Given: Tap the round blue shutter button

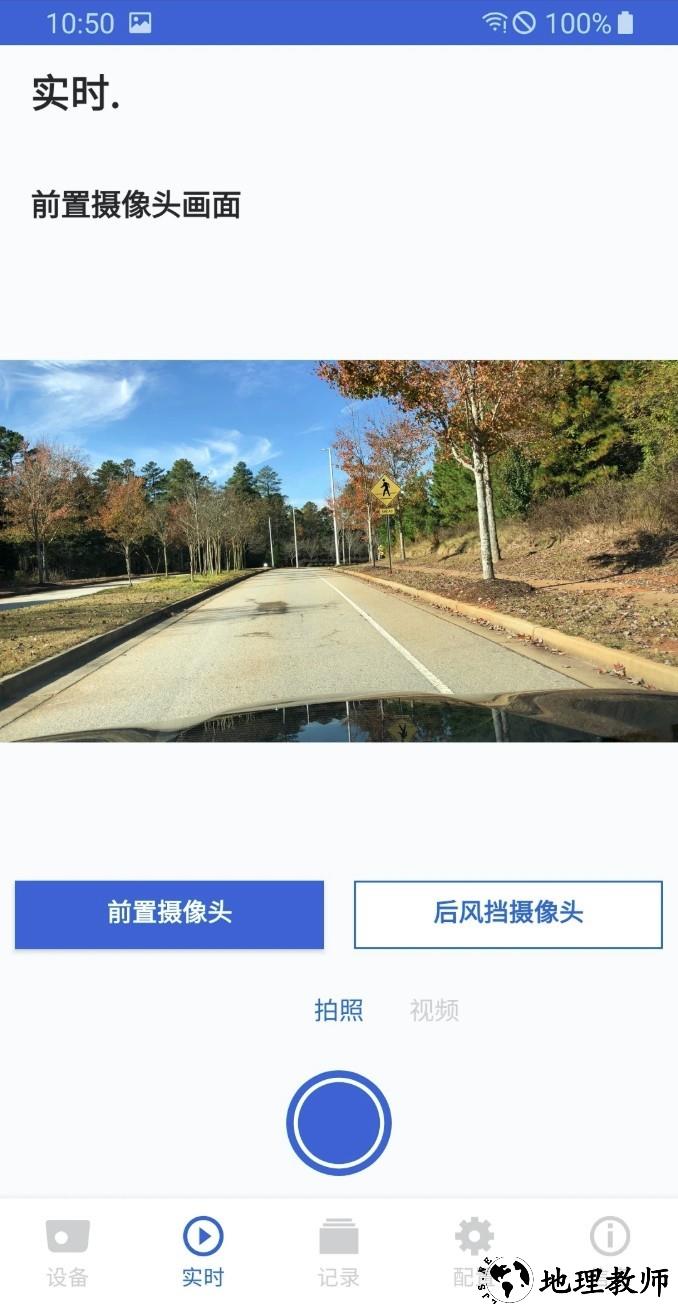Looking at the screenshot, I should (x=339, y=1123).
